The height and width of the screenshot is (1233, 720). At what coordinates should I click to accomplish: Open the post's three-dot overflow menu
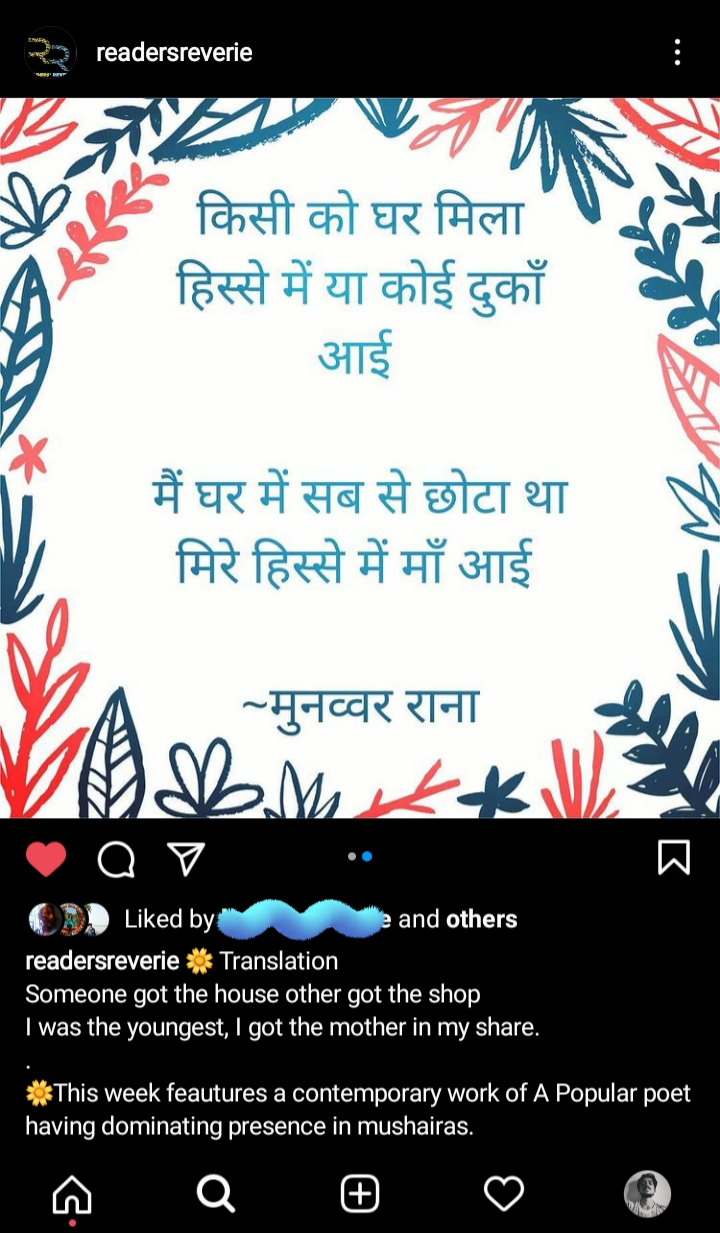677,52
